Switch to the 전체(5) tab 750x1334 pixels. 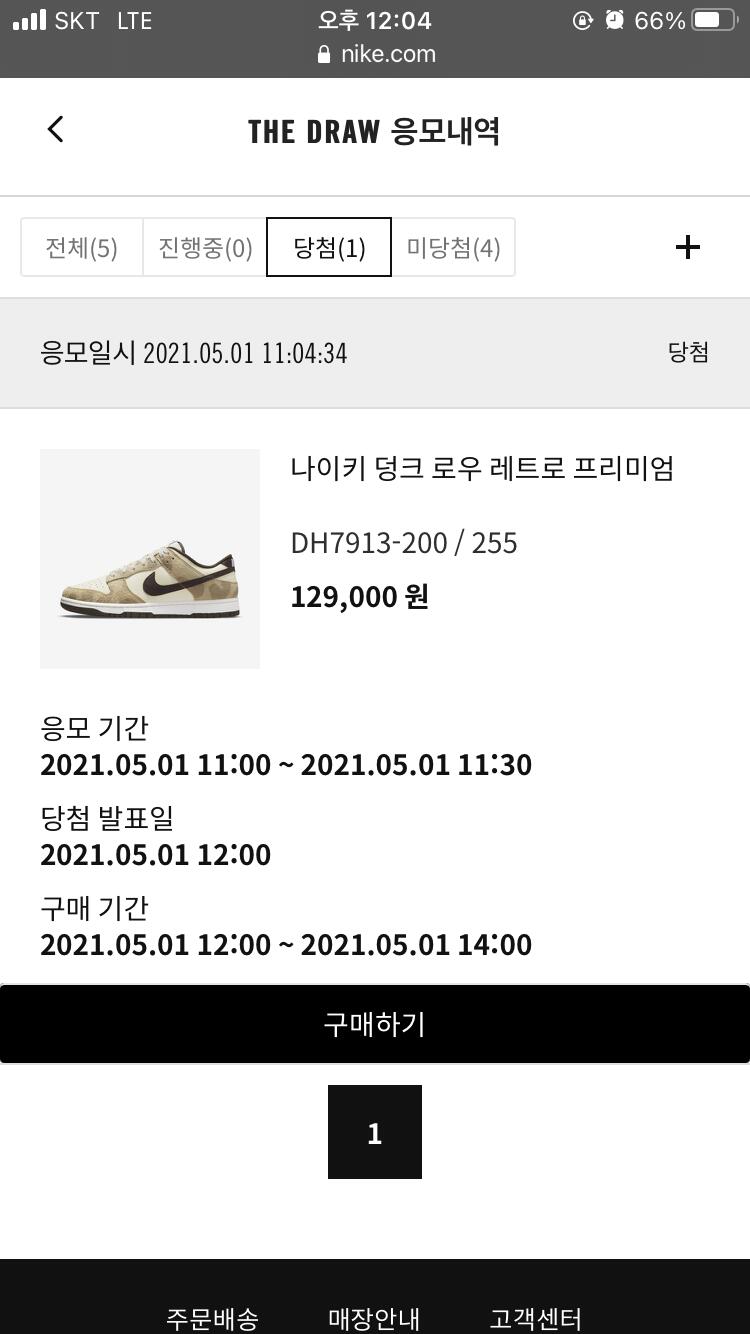pos(82,247)
